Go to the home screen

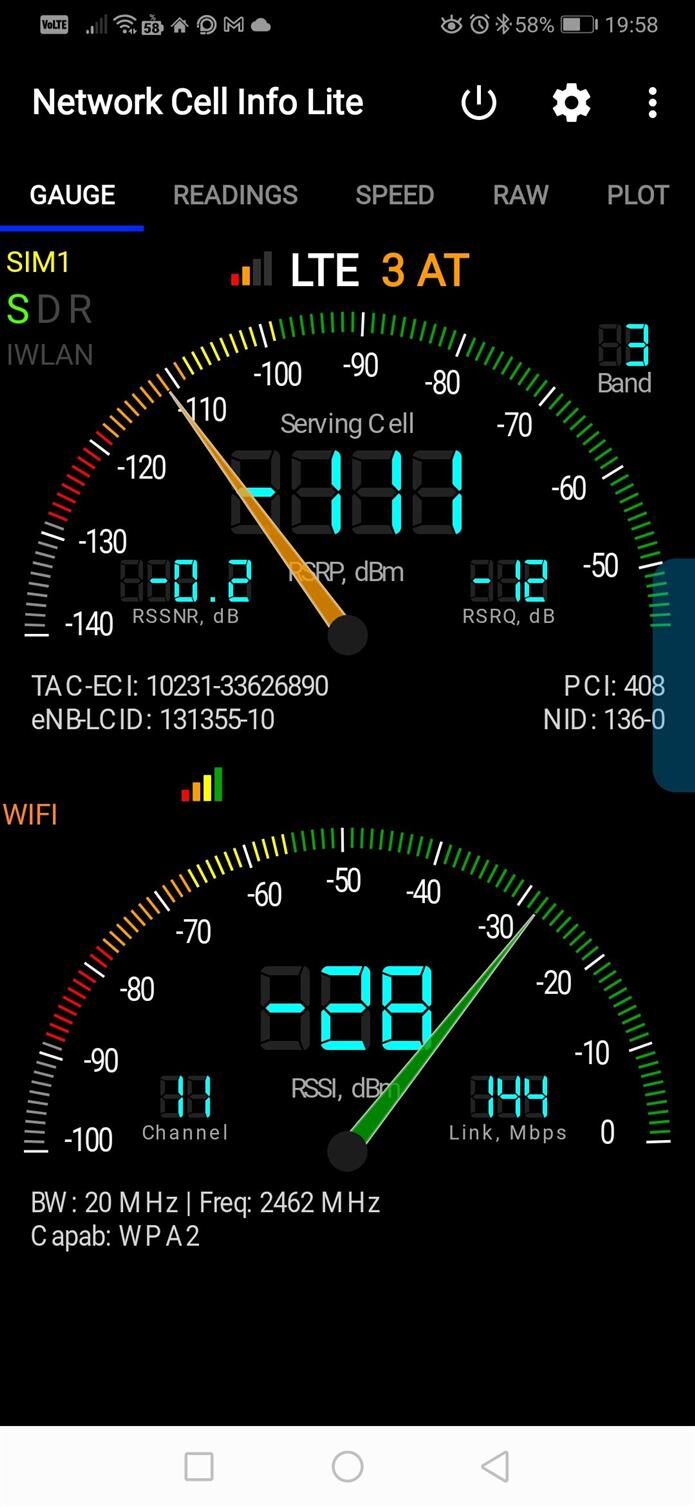(x=347, y=1466)
